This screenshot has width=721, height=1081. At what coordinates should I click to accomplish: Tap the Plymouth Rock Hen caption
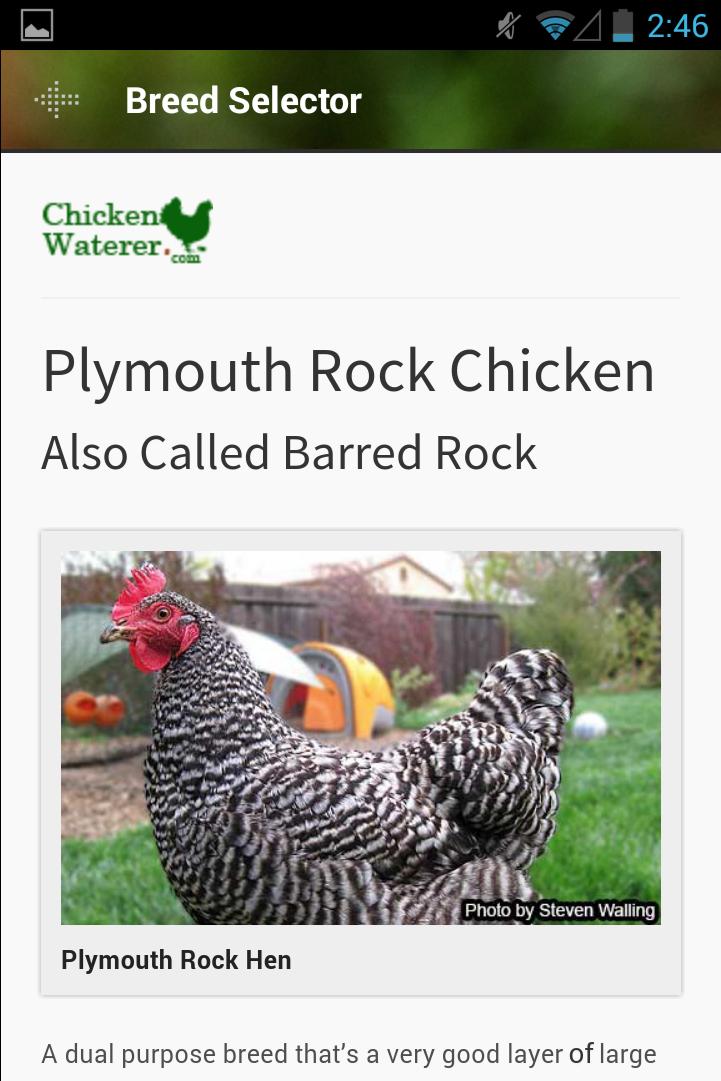176,960
